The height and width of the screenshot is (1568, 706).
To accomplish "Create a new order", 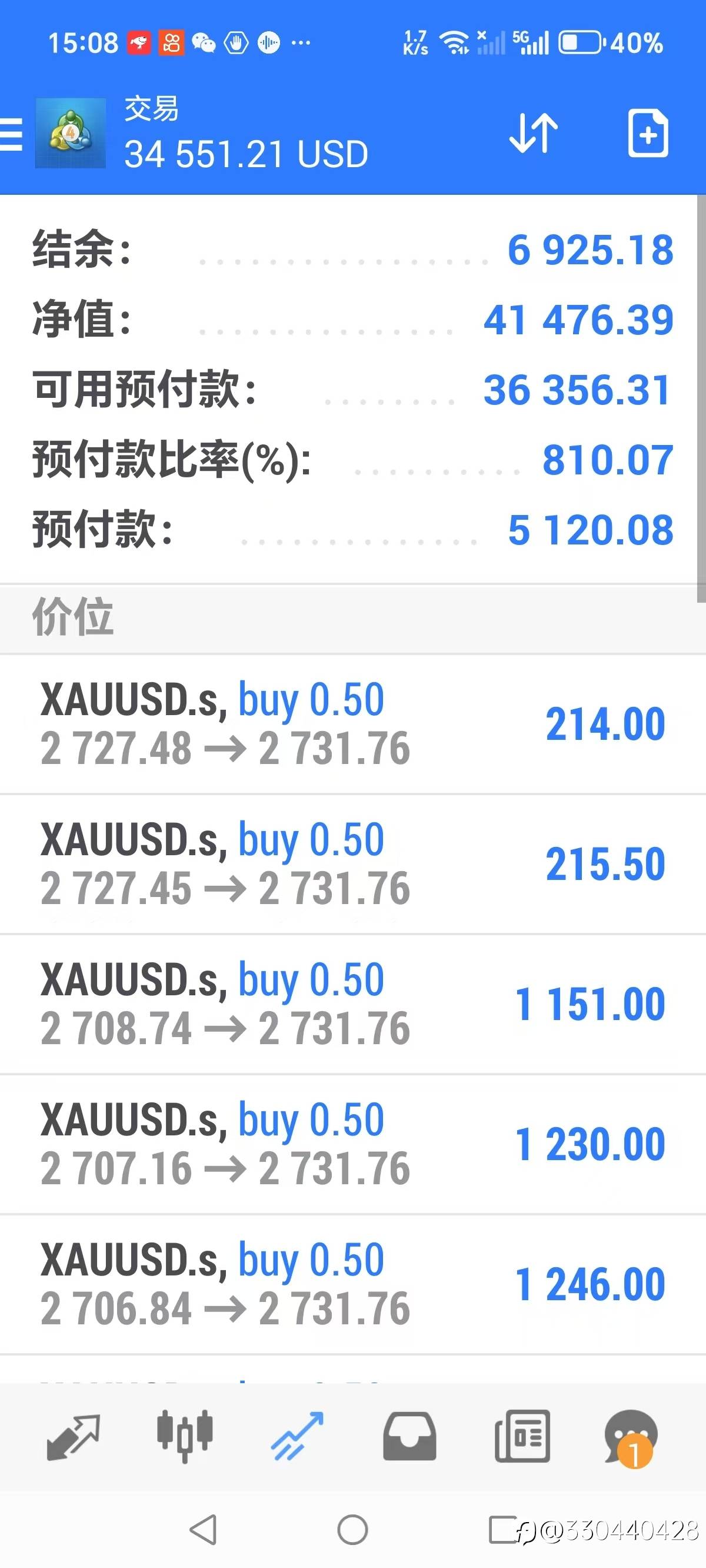I will 648,133.
